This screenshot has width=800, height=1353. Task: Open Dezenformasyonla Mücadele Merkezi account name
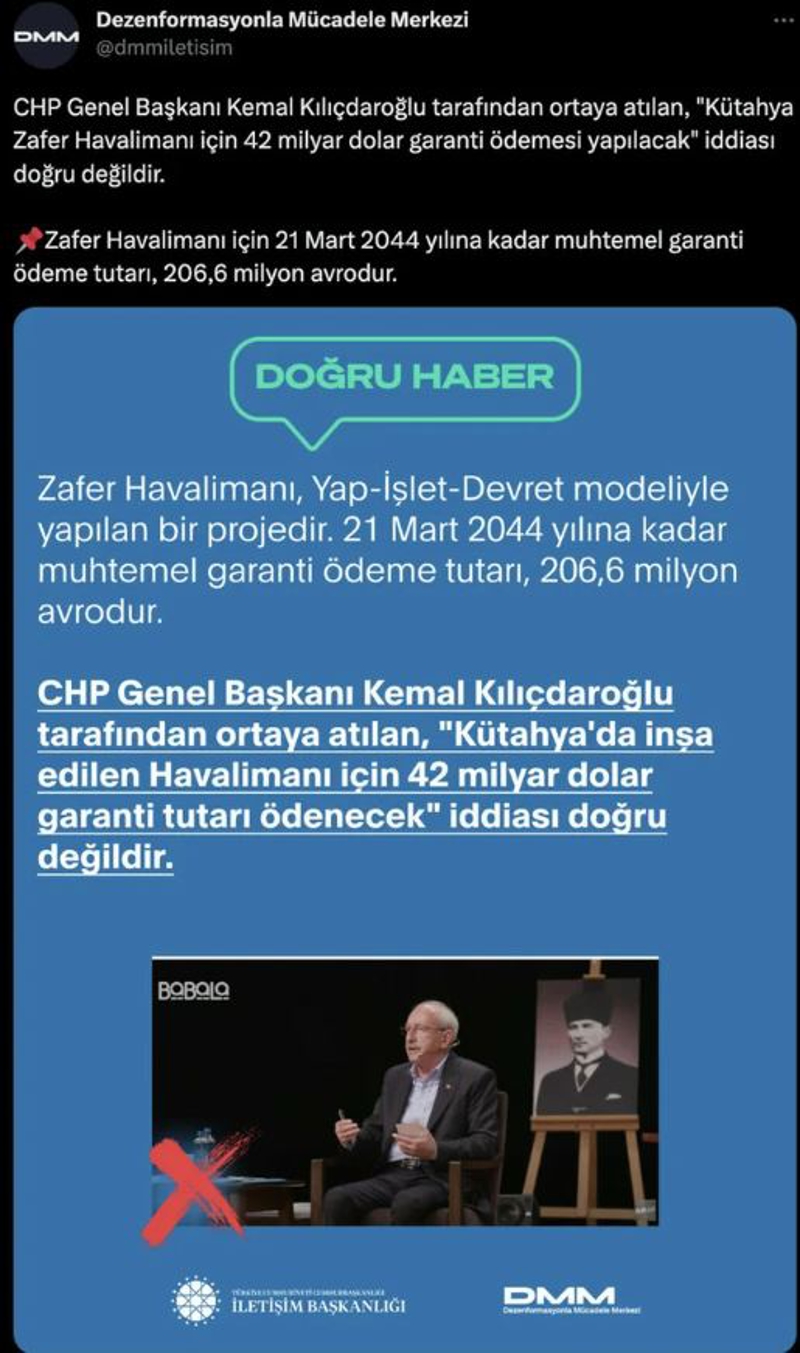tap(282, 19)
